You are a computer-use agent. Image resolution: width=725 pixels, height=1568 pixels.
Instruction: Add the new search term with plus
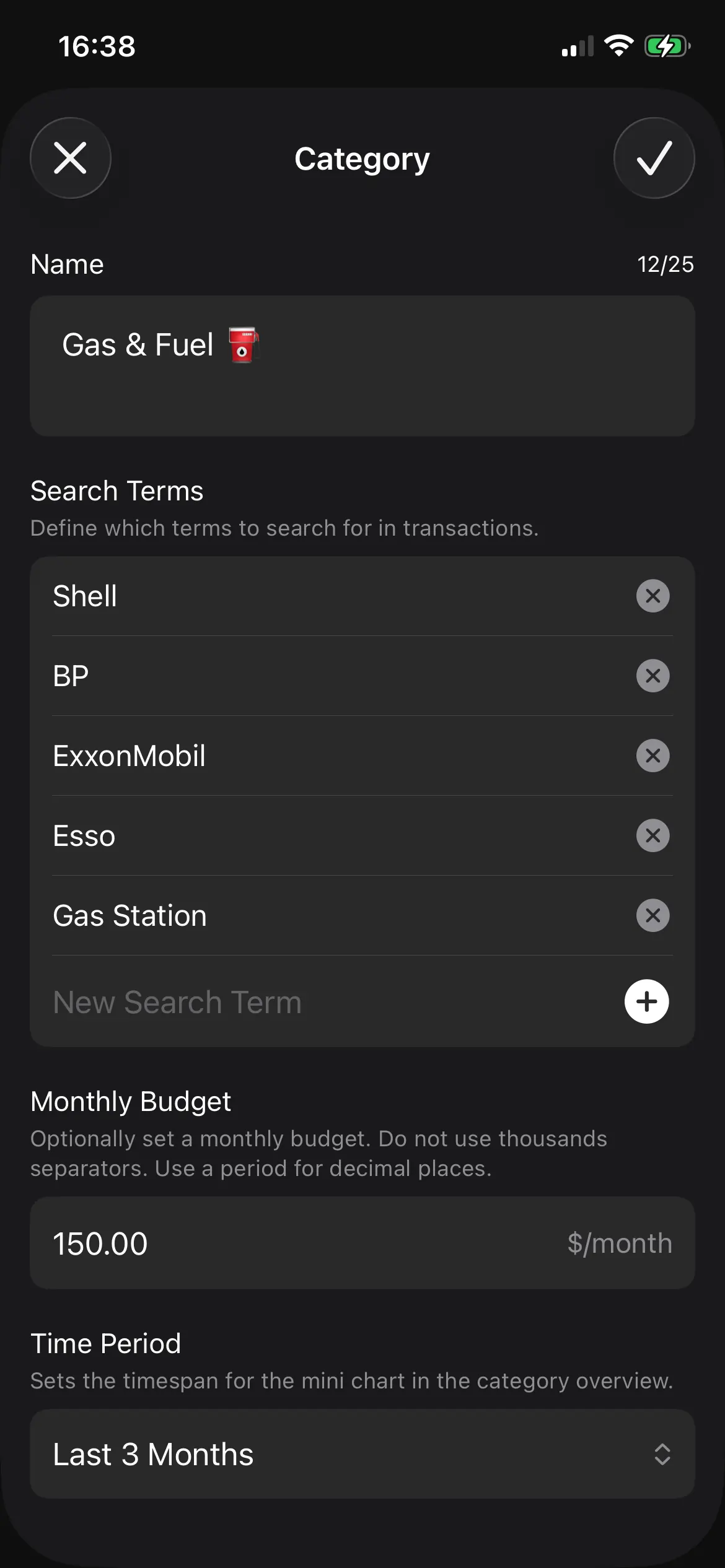click(x=646, y=1001)
